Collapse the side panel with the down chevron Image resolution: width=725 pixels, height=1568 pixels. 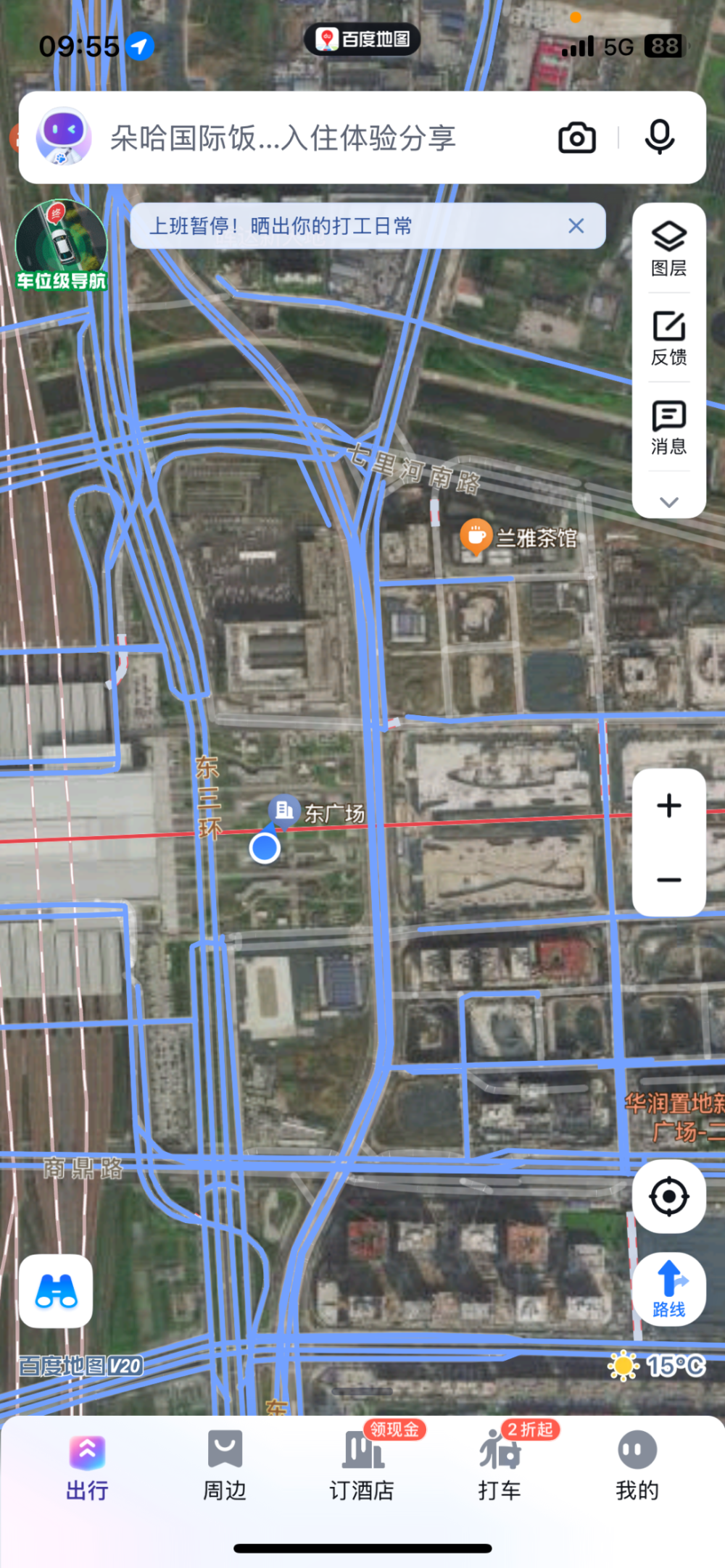click(x=668, y=500)
